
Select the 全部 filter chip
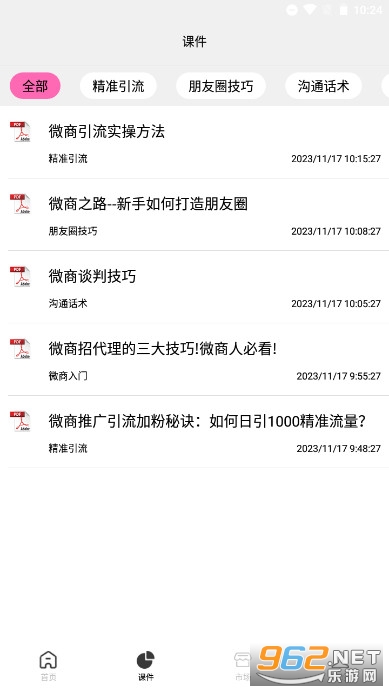pyautogui.click(x=35, y=86)
